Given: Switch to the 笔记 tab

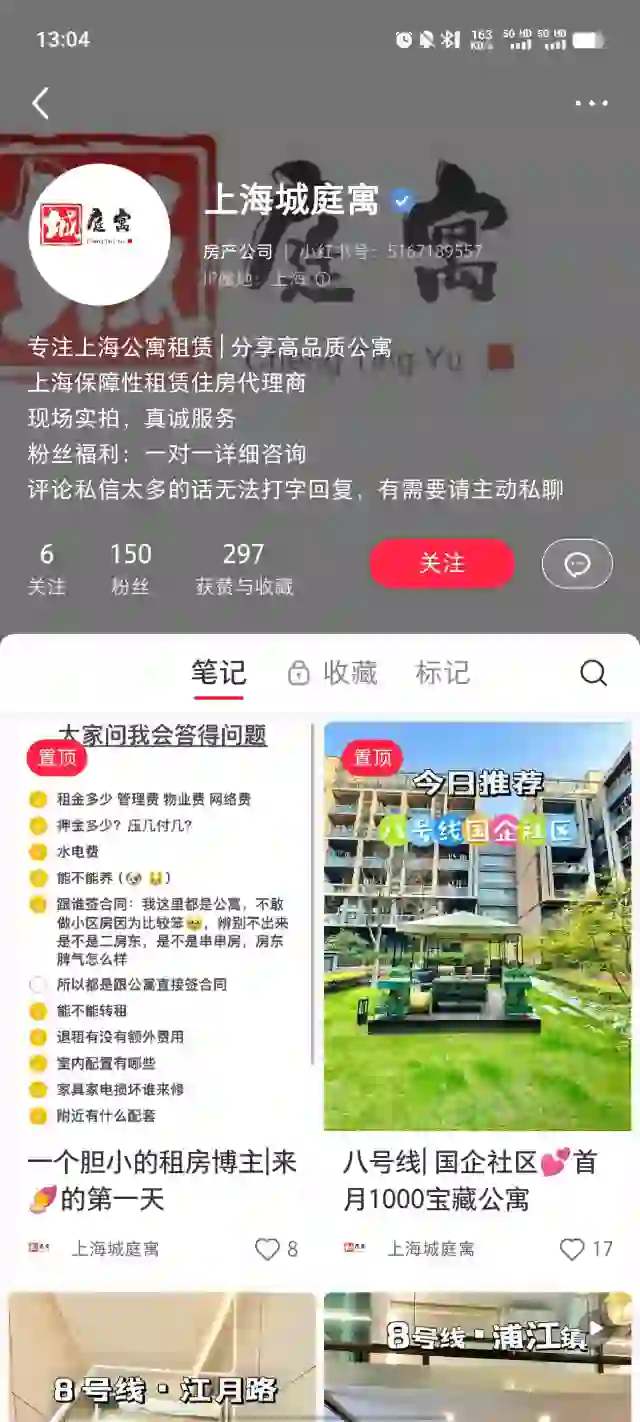Looking at the screenshot, I should [x=218, y=673].
